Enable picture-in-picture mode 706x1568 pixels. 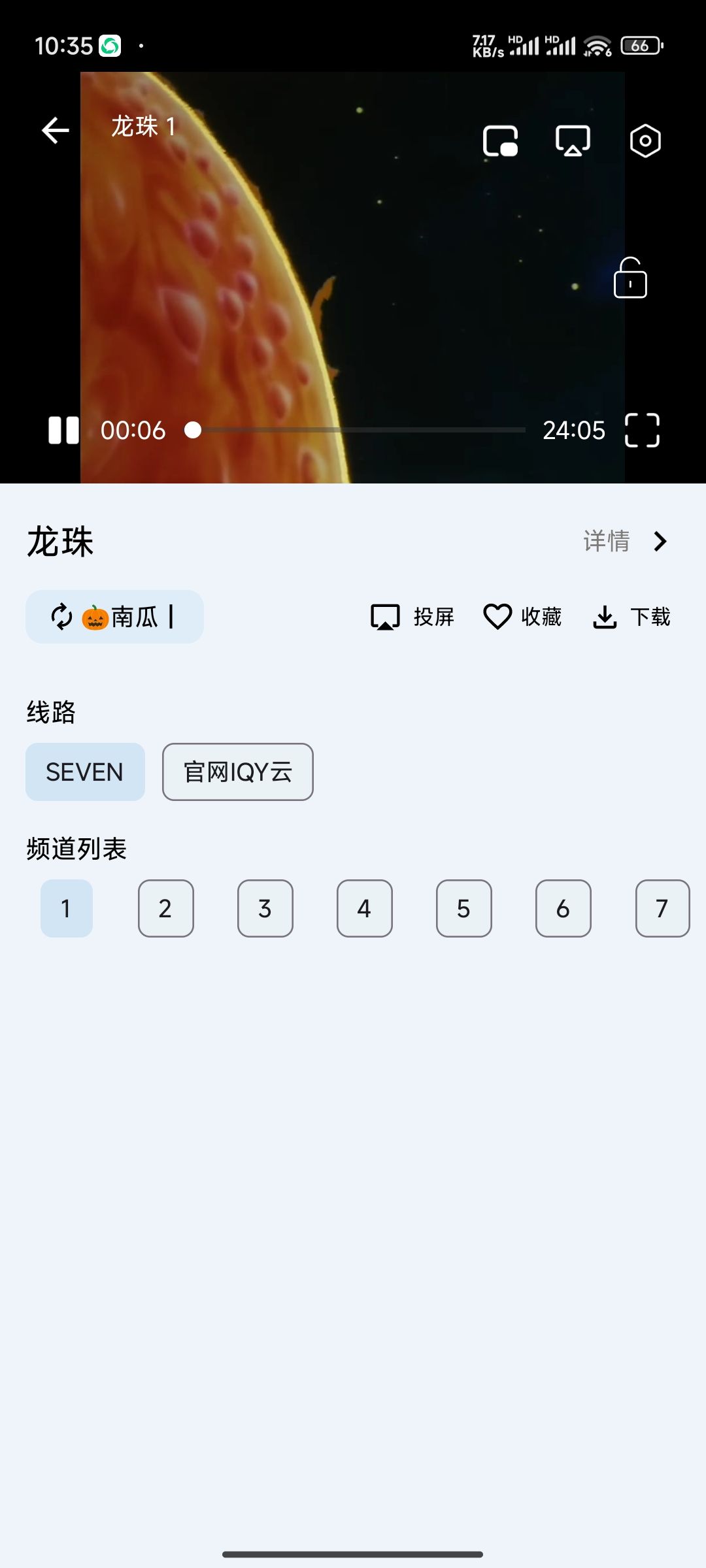click(x=501, y=141)
